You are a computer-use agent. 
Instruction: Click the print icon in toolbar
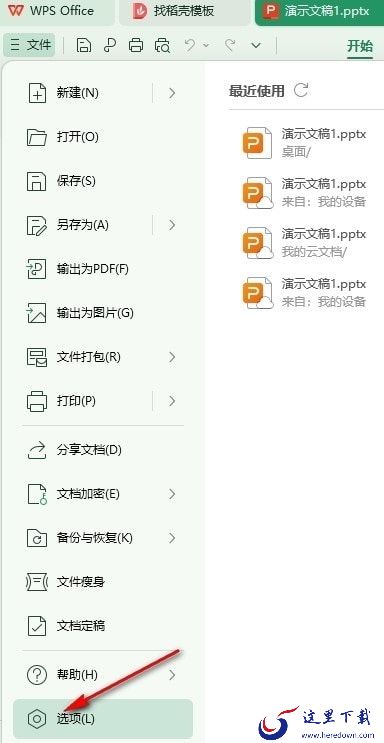pyautogui.click(x=136, y=45)
